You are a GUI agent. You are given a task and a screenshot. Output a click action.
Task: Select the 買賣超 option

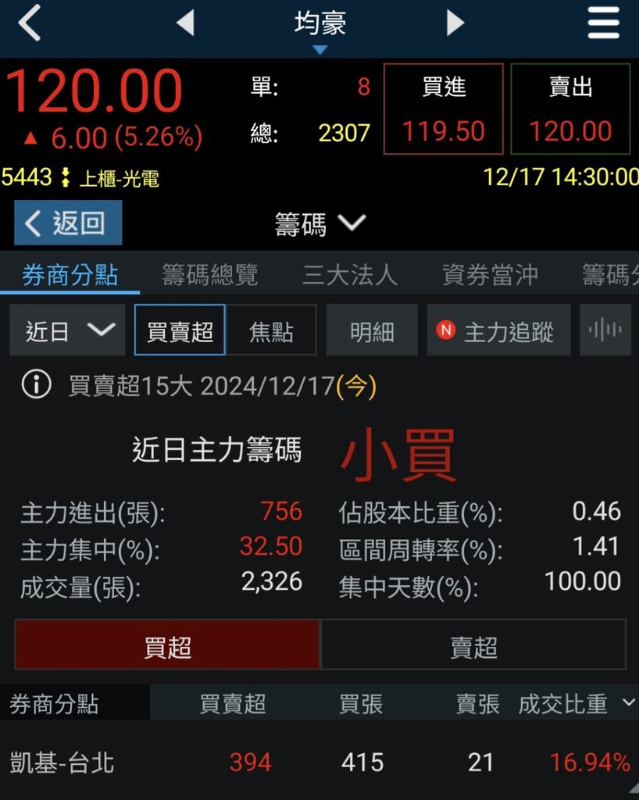[x=180, y=331]
